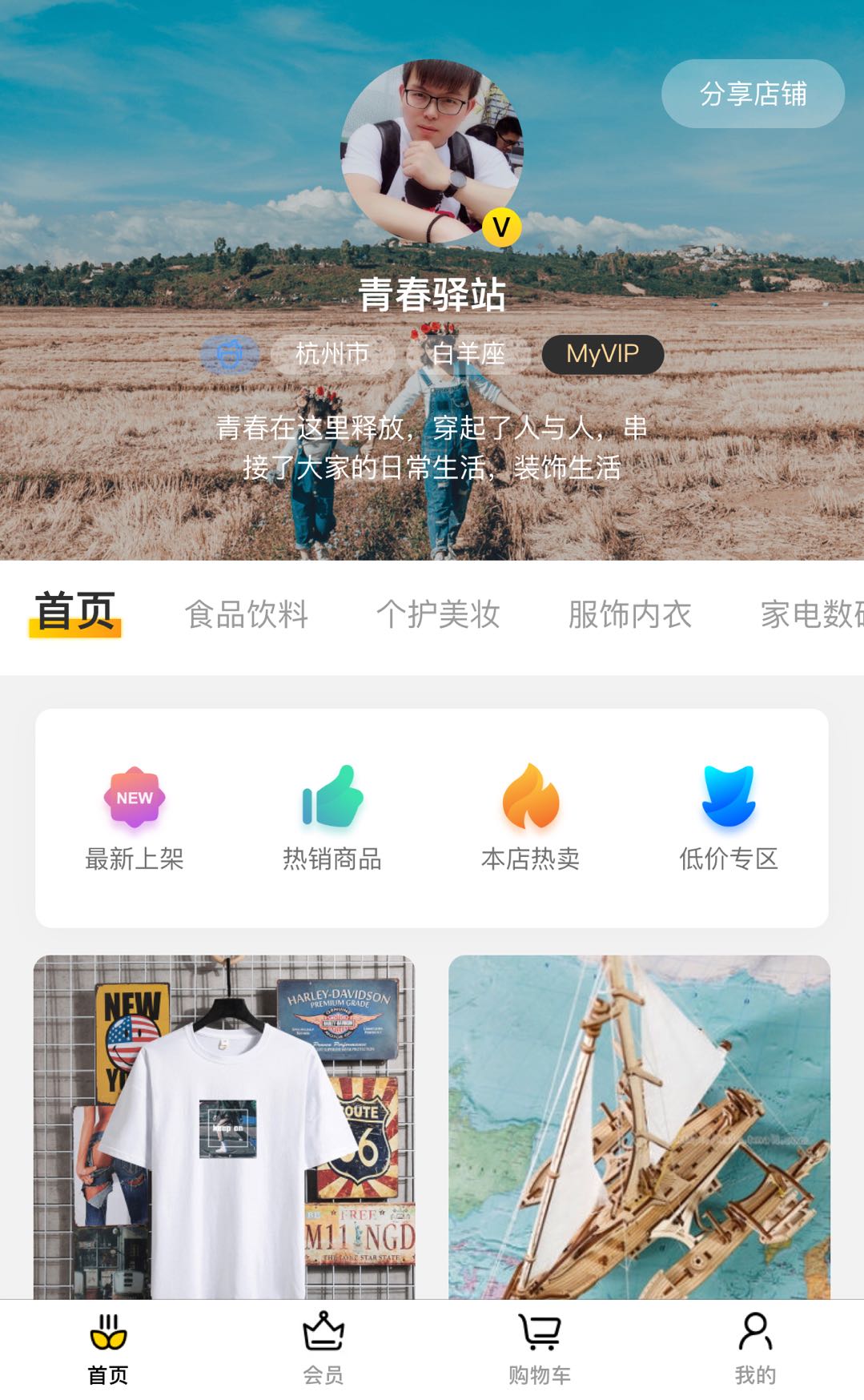Image resolution: width=864 pixels, height=1400 pixels.
Task: Switch to the 我的 profile tab
Action: [x=755, y=1349]
